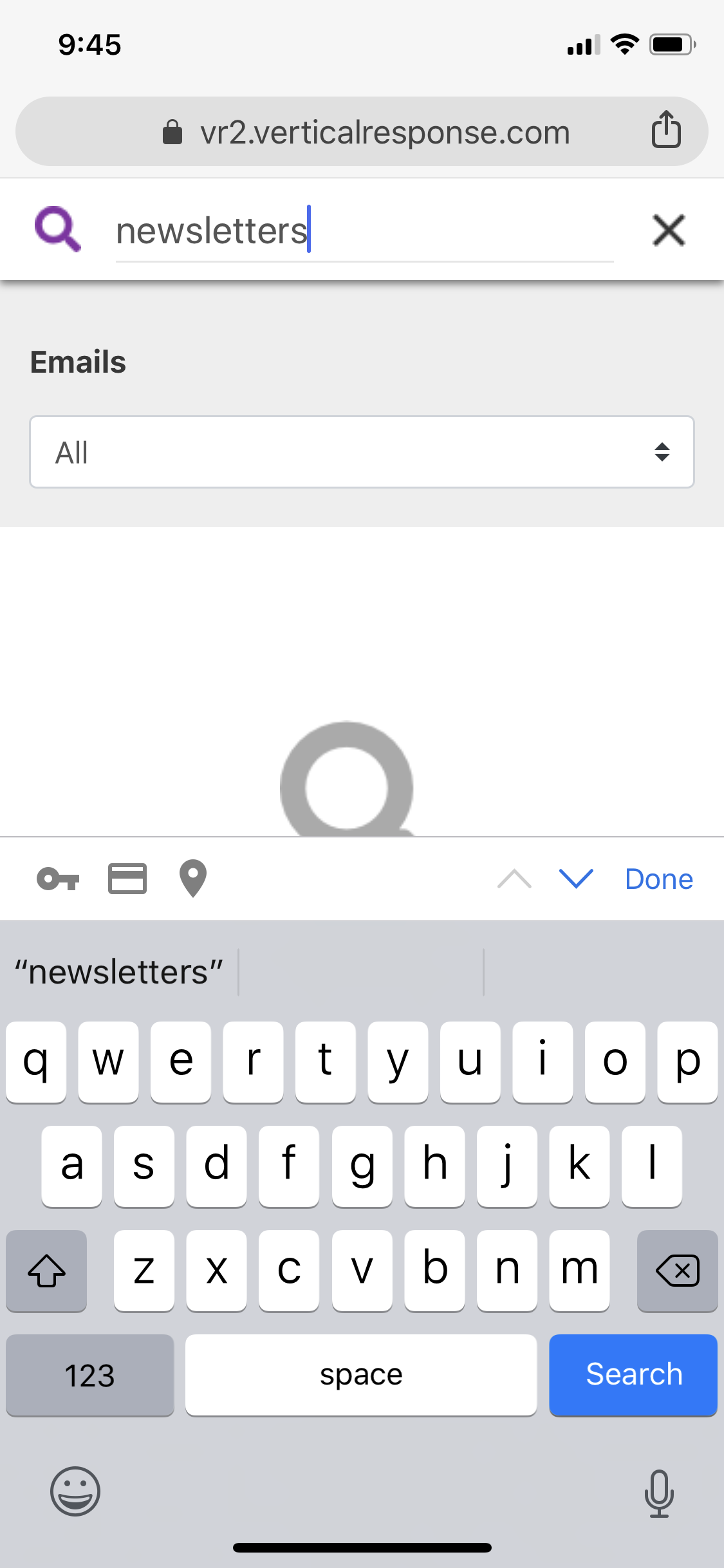Open the Emails filter dropdown set to All
Viewport: 724px width, 1568px height.
point(362,452)
